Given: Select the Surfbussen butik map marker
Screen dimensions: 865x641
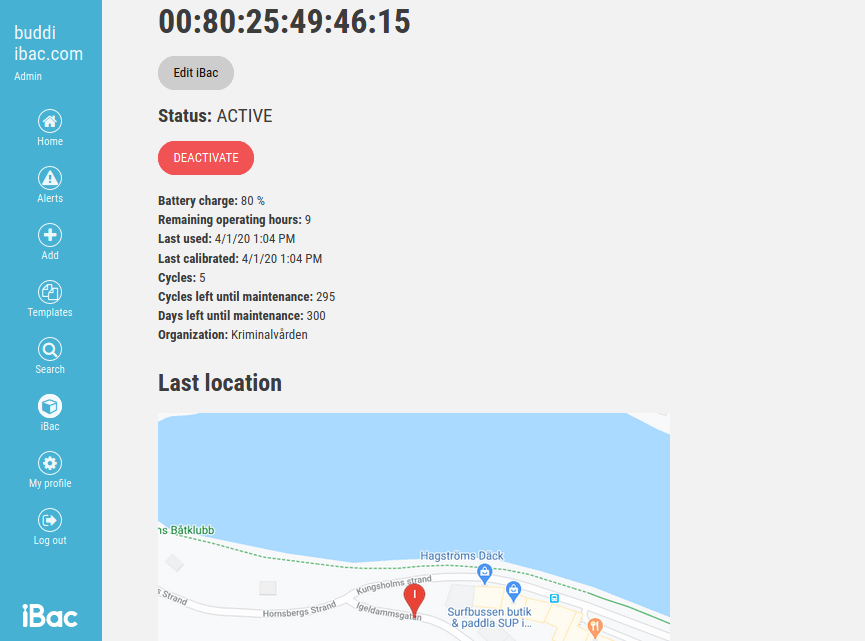Looking at the screenshot, I should (x=513, y=590).
